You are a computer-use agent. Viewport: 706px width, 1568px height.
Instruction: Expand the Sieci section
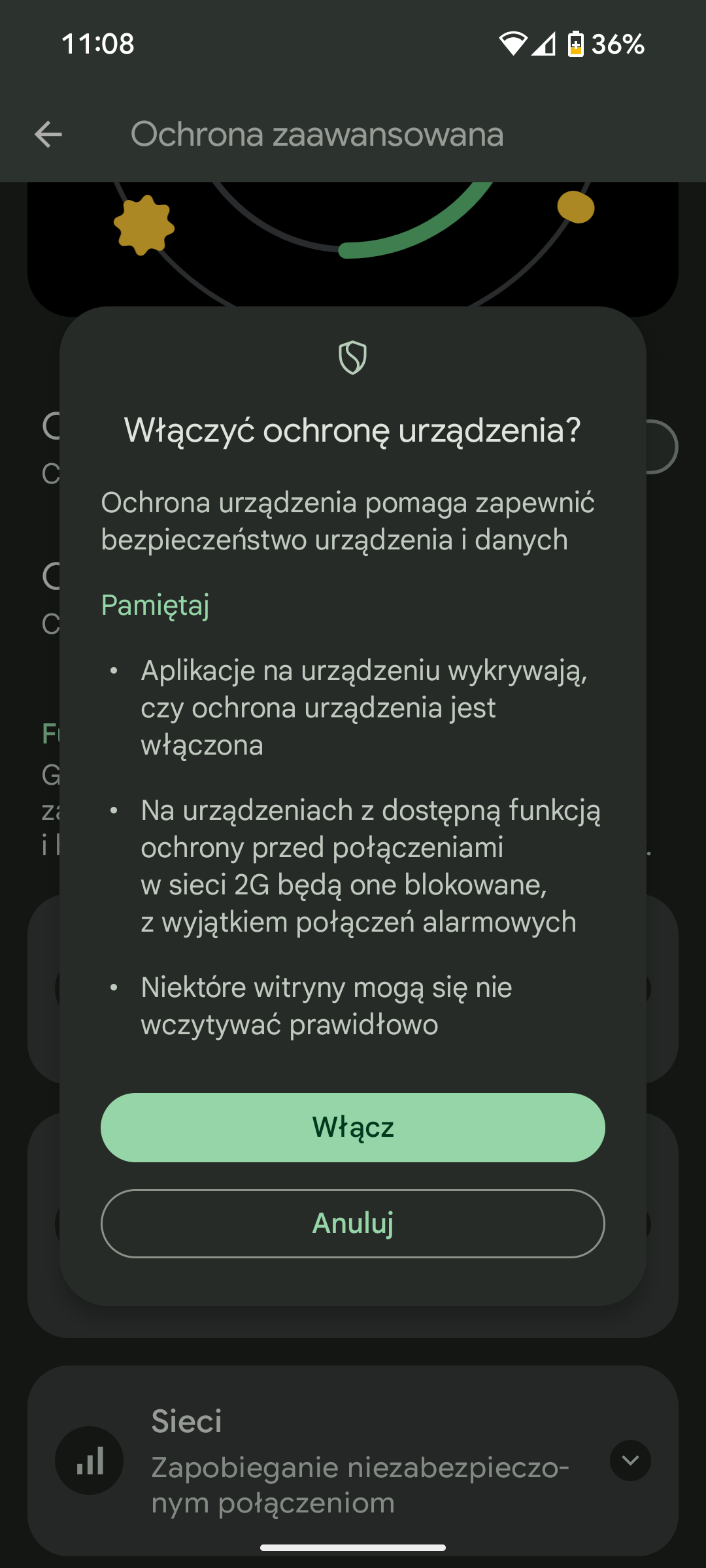pos(630,1460)
